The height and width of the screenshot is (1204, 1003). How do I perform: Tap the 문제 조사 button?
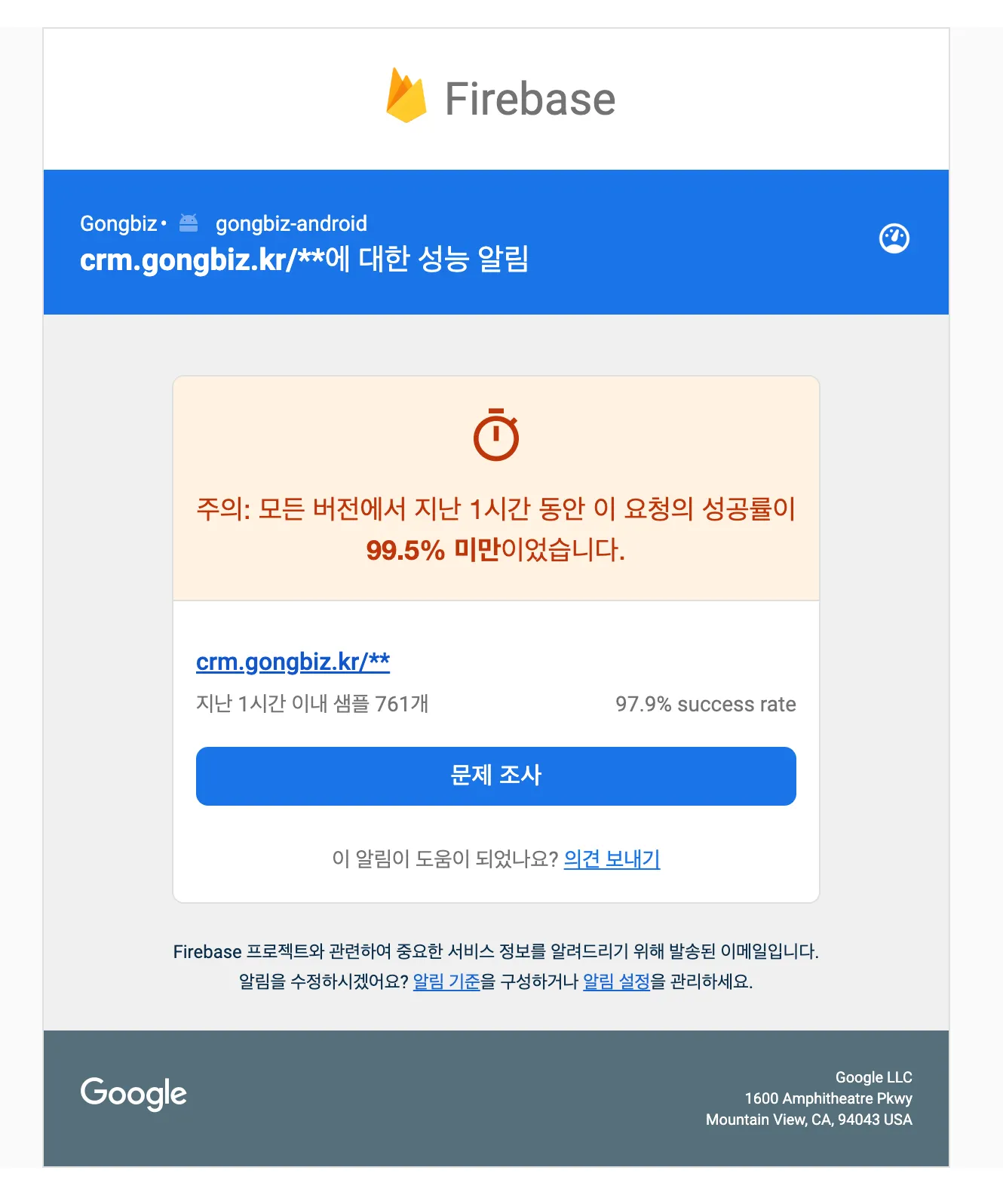tap(495, 776)
